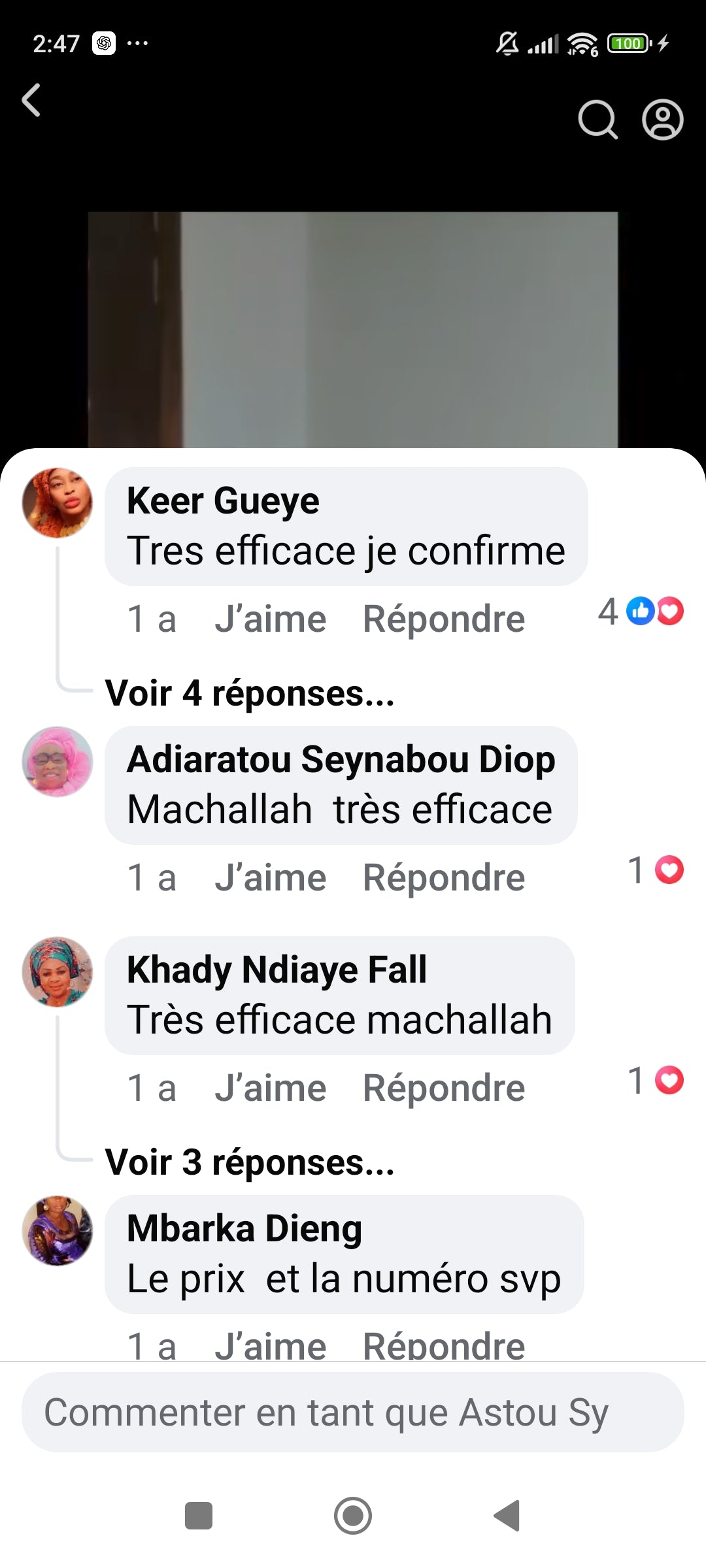The image size is (706, 1568).
Task: Focus the Commenter en tant que Astou Sy field
Action: coord(353,1413)
